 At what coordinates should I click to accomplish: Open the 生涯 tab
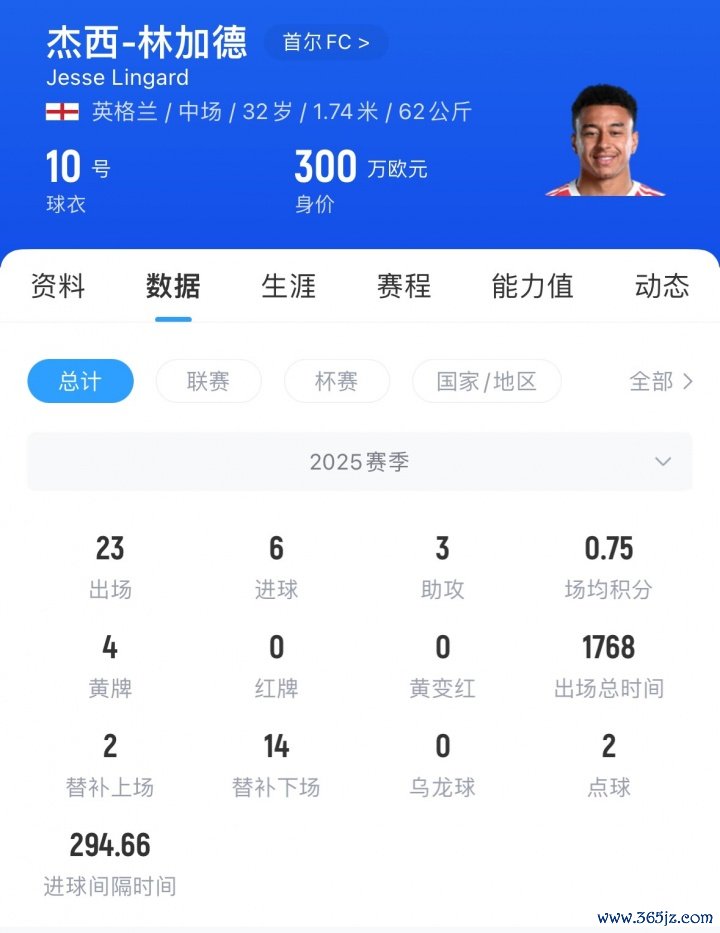tap(288, 286)
